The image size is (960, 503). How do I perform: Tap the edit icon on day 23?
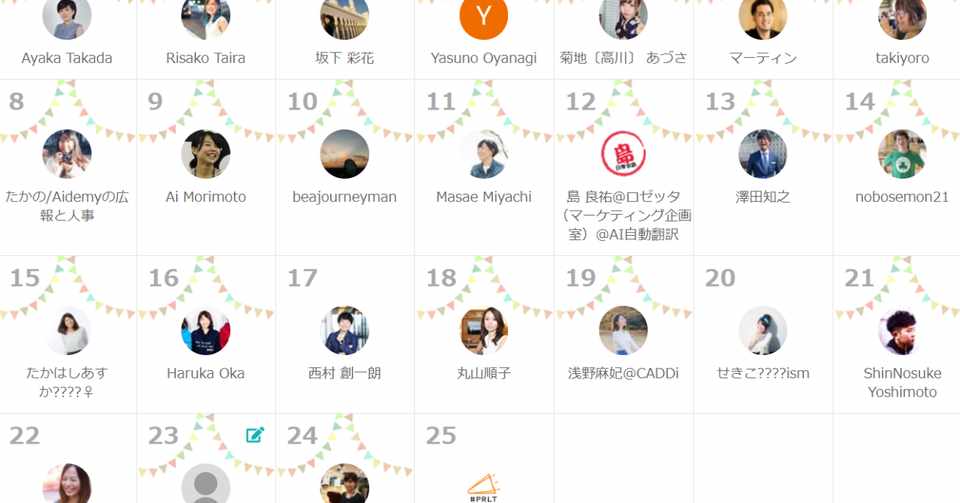(255, 435)
